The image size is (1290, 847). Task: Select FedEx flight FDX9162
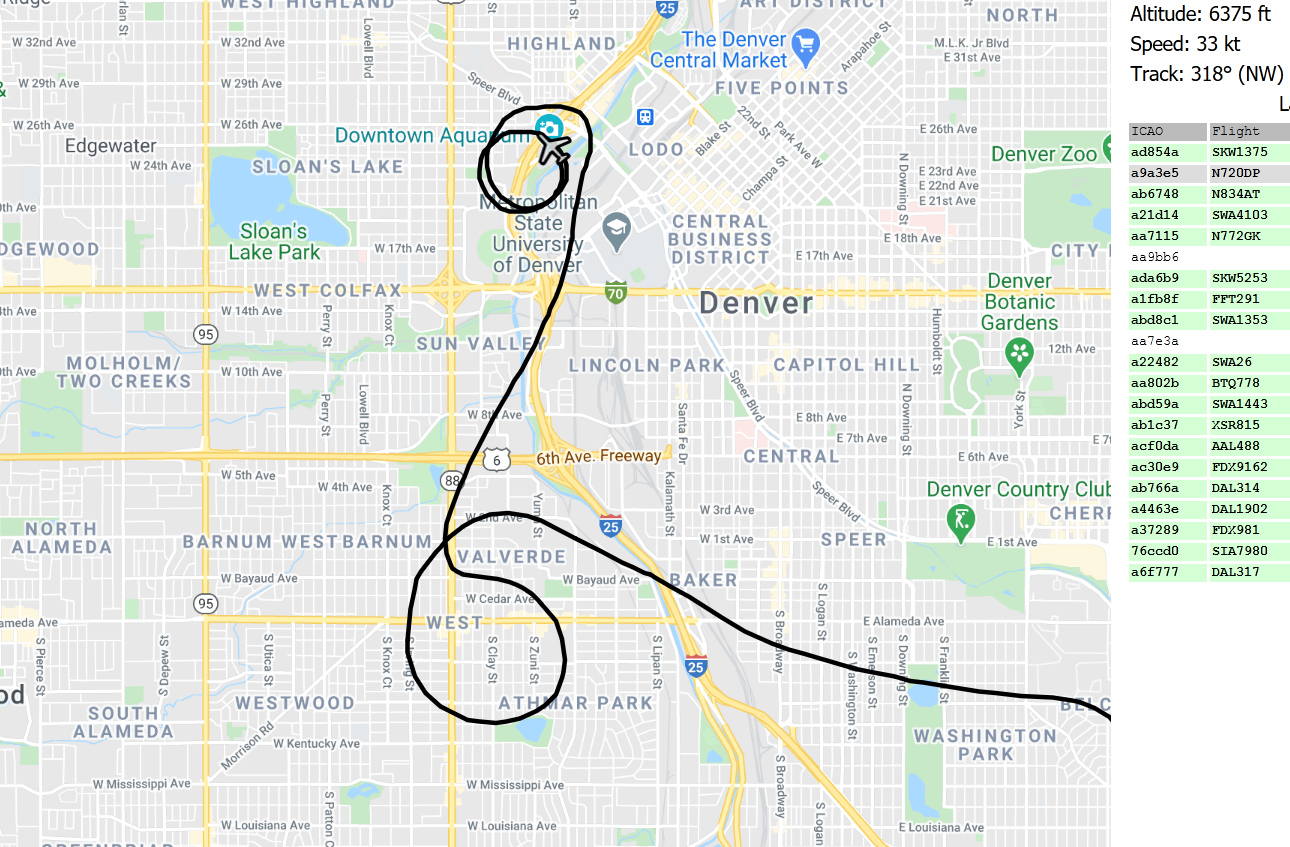pos(1239,467)
